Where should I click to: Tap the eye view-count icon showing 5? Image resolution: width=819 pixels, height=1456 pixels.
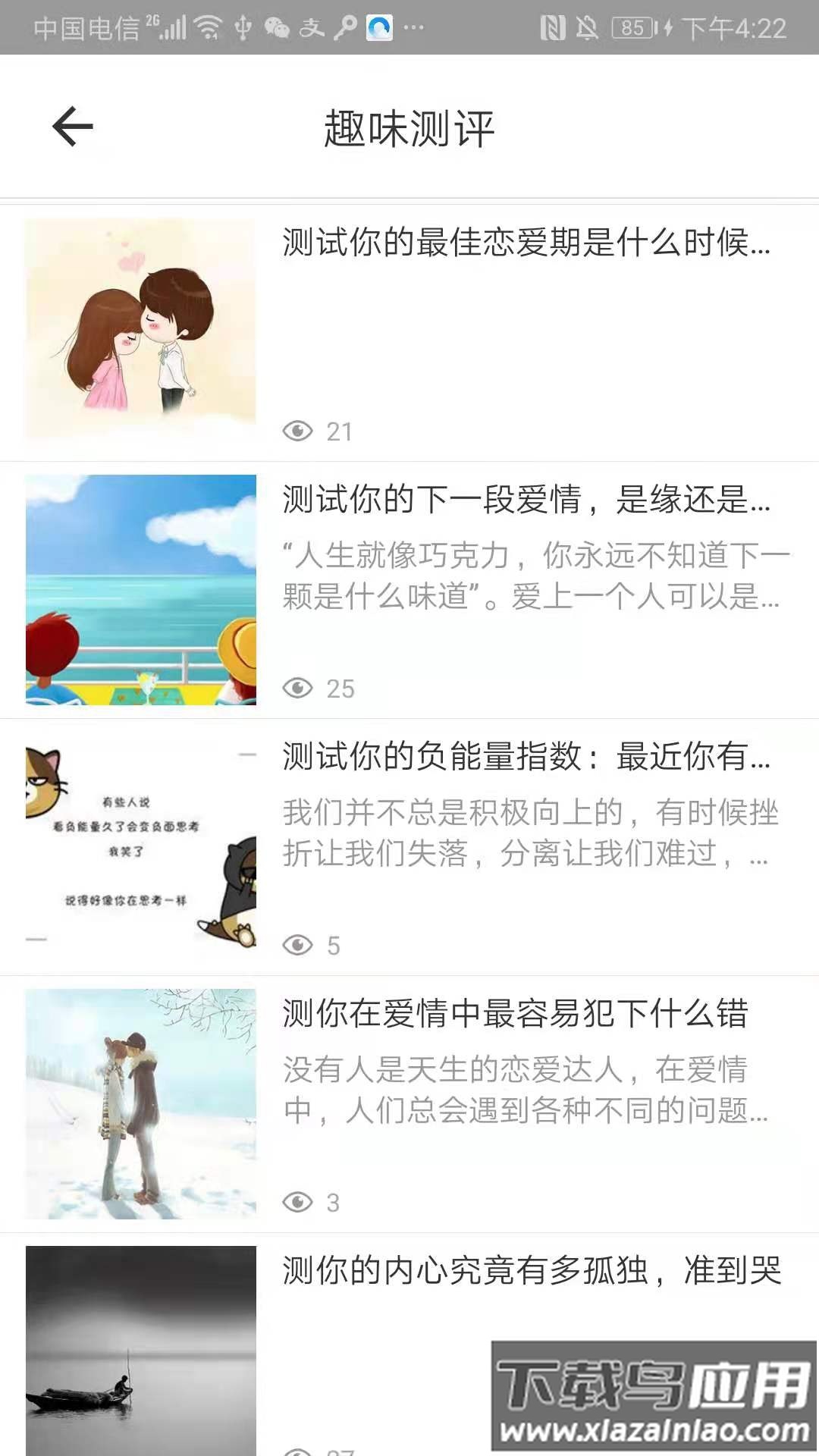300,945
